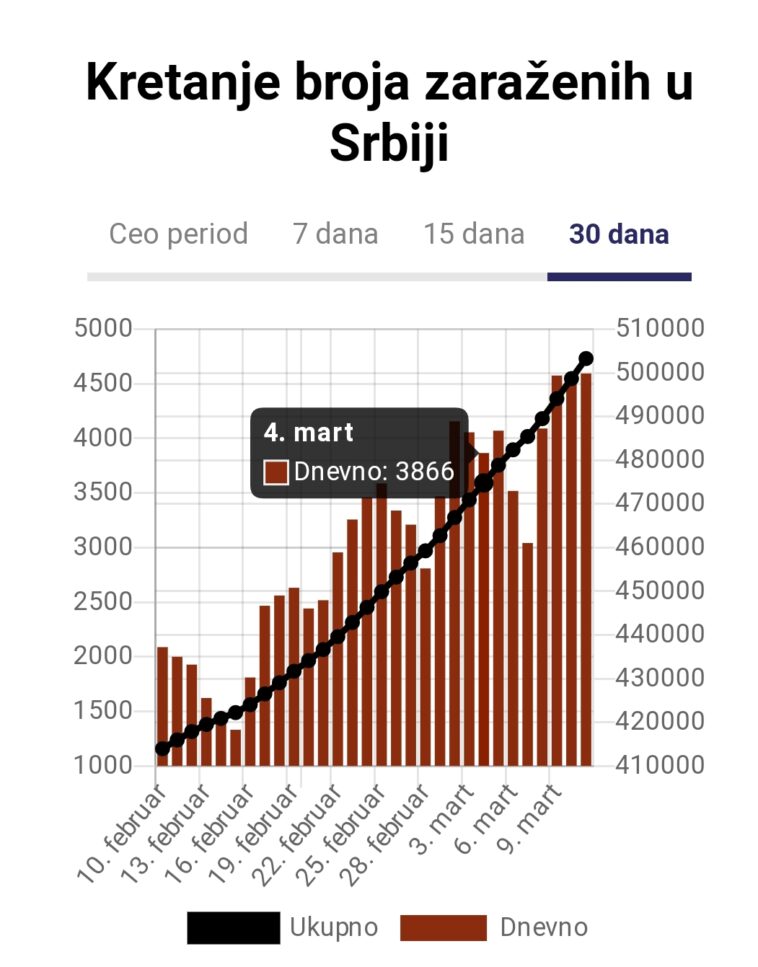Switch to the Ceo period tab
The width and height of the screenshot is (758, 967).
click(178, 234)
